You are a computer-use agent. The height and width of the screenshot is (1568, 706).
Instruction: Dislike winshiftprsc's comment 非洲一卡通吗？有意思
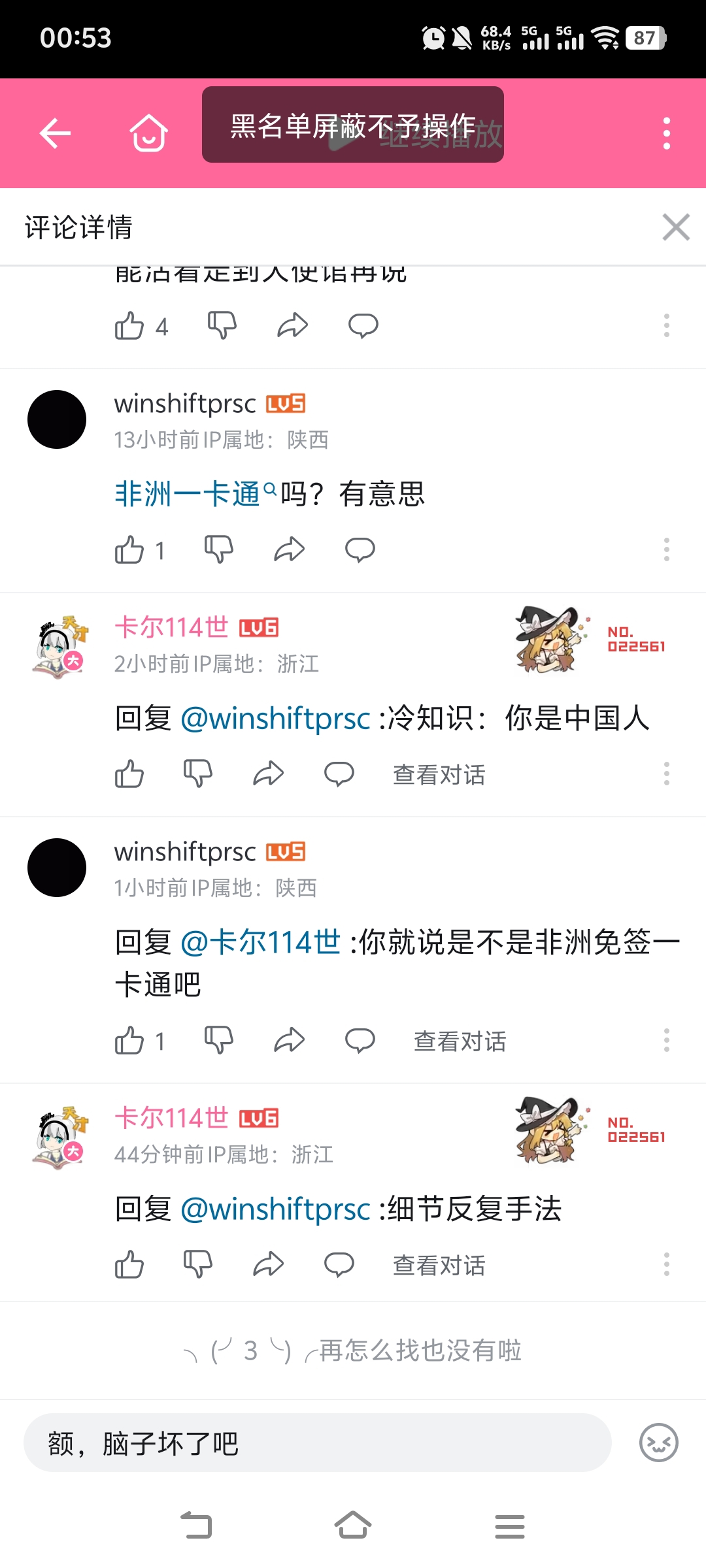(x=219, y=550)
